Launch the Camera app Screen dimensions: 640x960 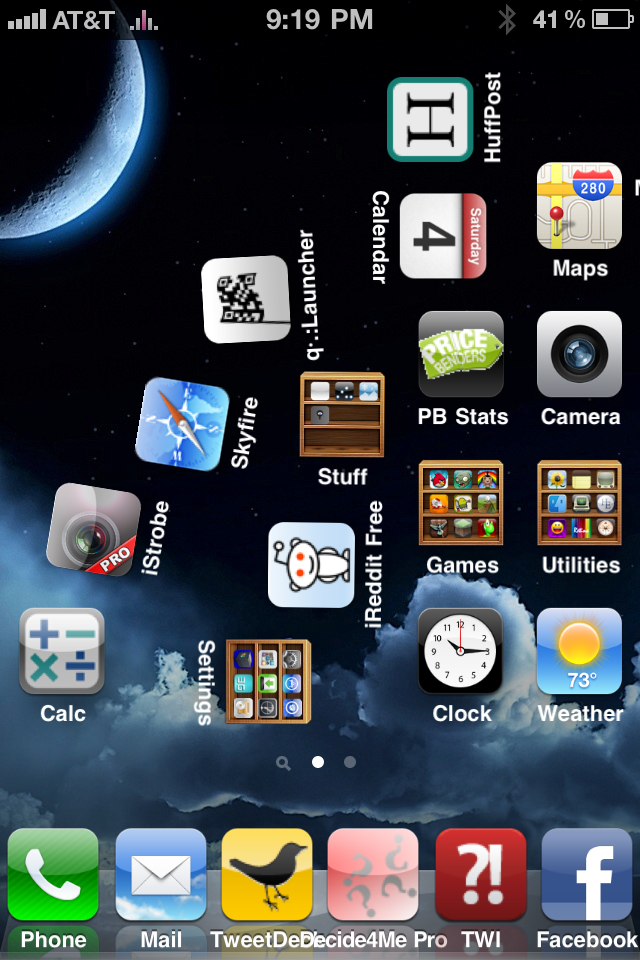click(579, 354)
